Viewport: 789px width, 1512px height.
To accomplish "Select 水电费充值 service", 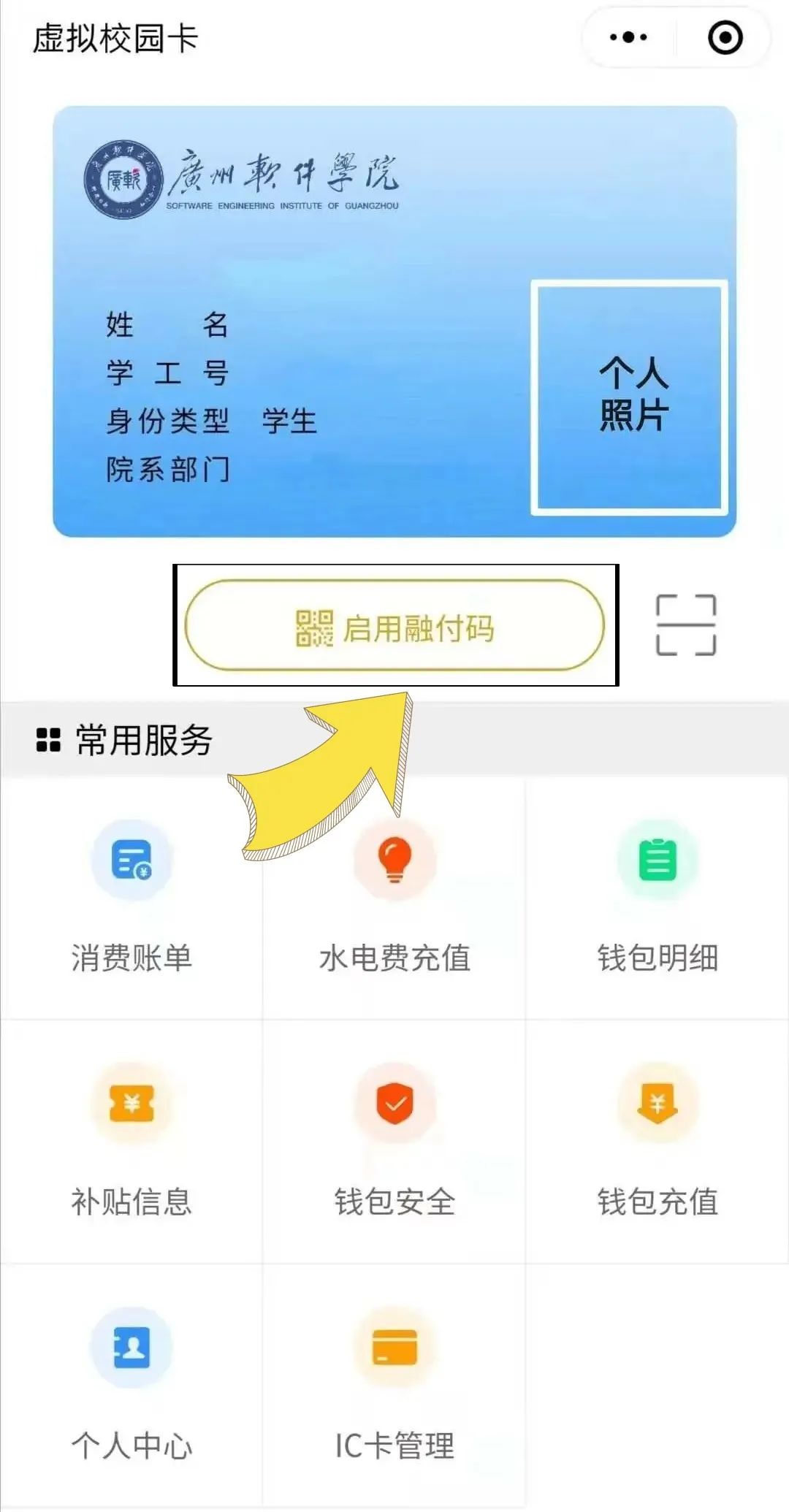I will click(x=394, y=897).
